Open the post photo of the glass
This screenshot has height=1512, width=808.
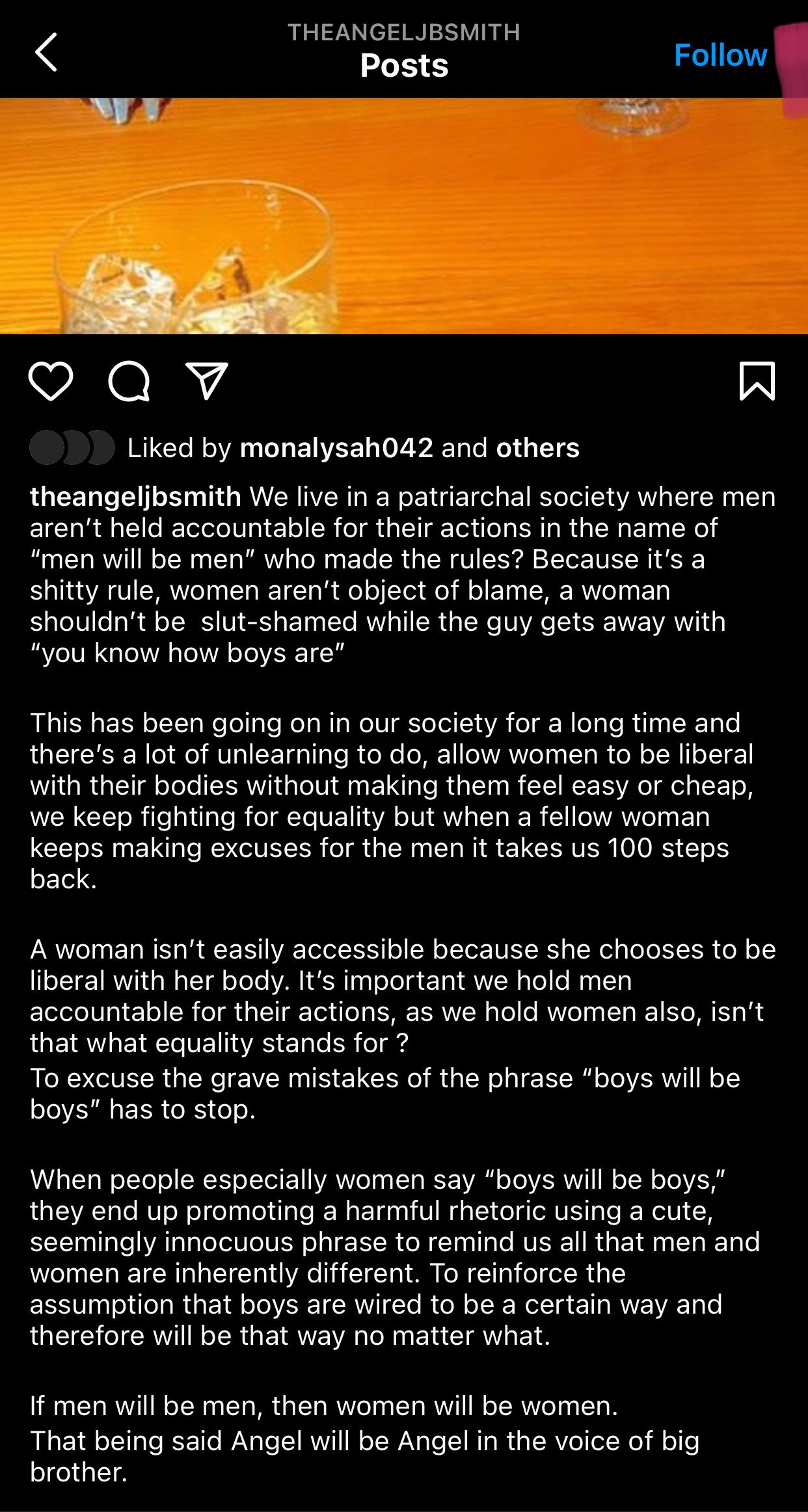coord(404,216)
